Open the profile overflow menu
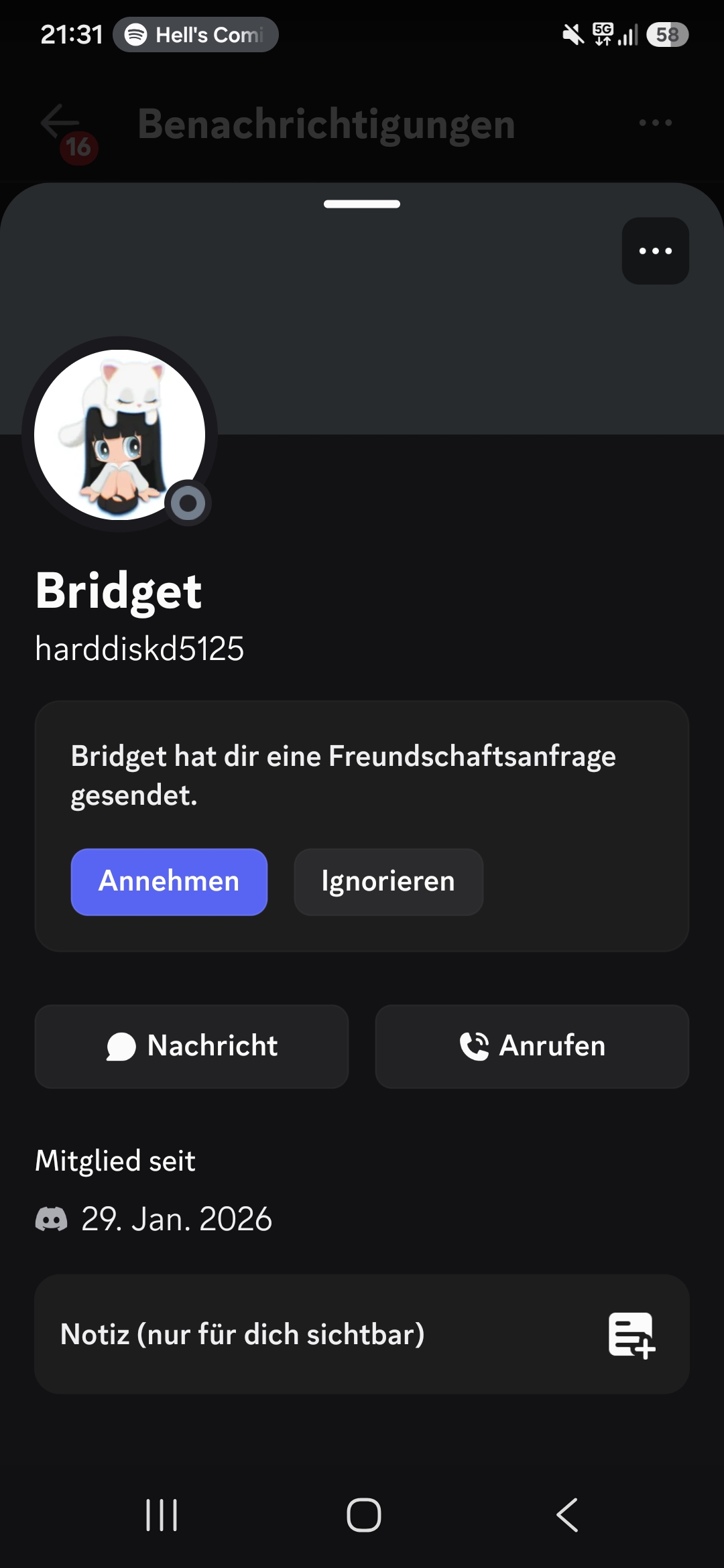724x1568 pixels. tap(655, 251)
